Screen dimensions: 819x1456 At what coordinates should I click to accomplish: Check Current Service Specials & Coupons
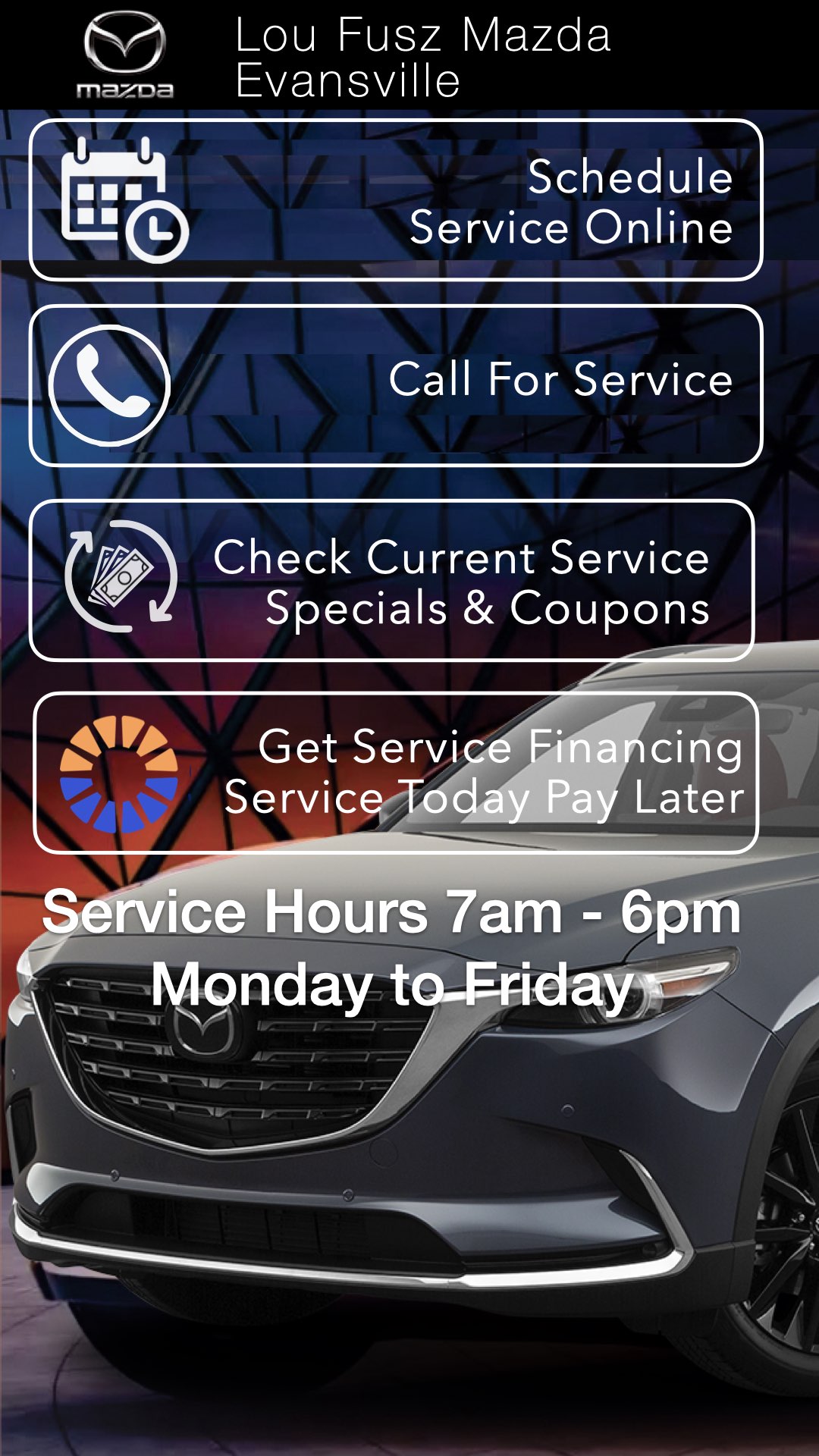pos(392,581)
